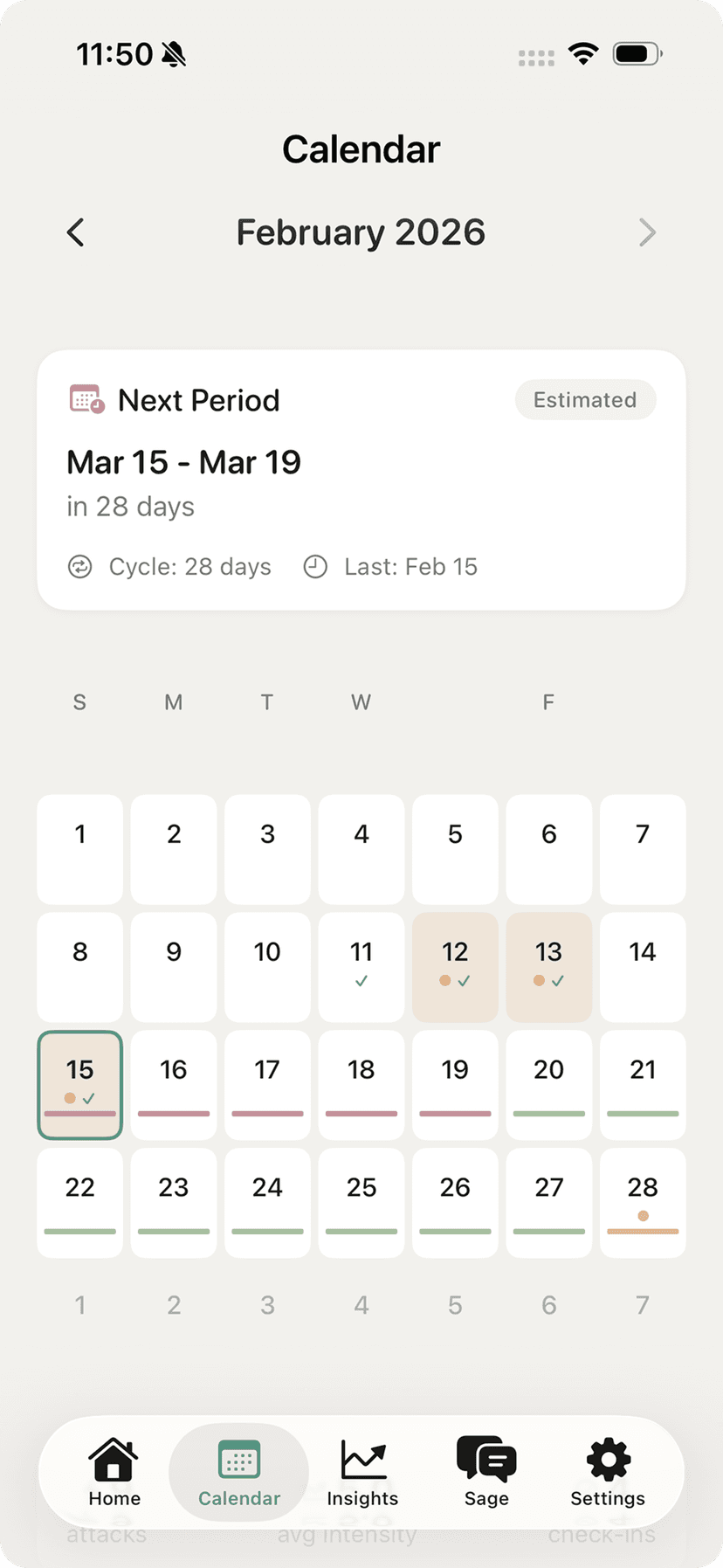The height and width of the screenshot is (1568, 723).
Task: Click the Estimated badge
Action: (585, 399)
